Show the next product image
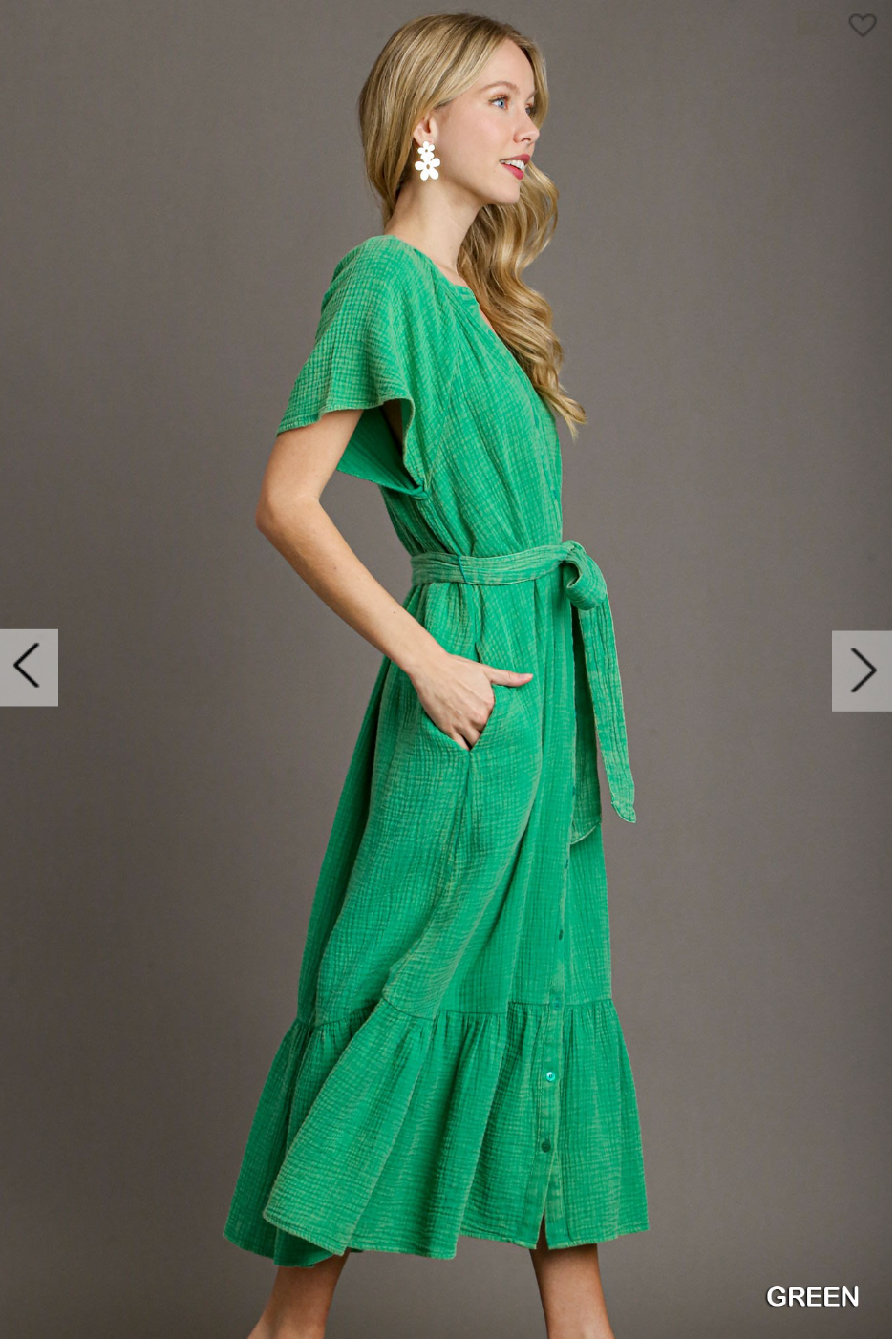This screenshot has height=1339, width=896. 862,670
